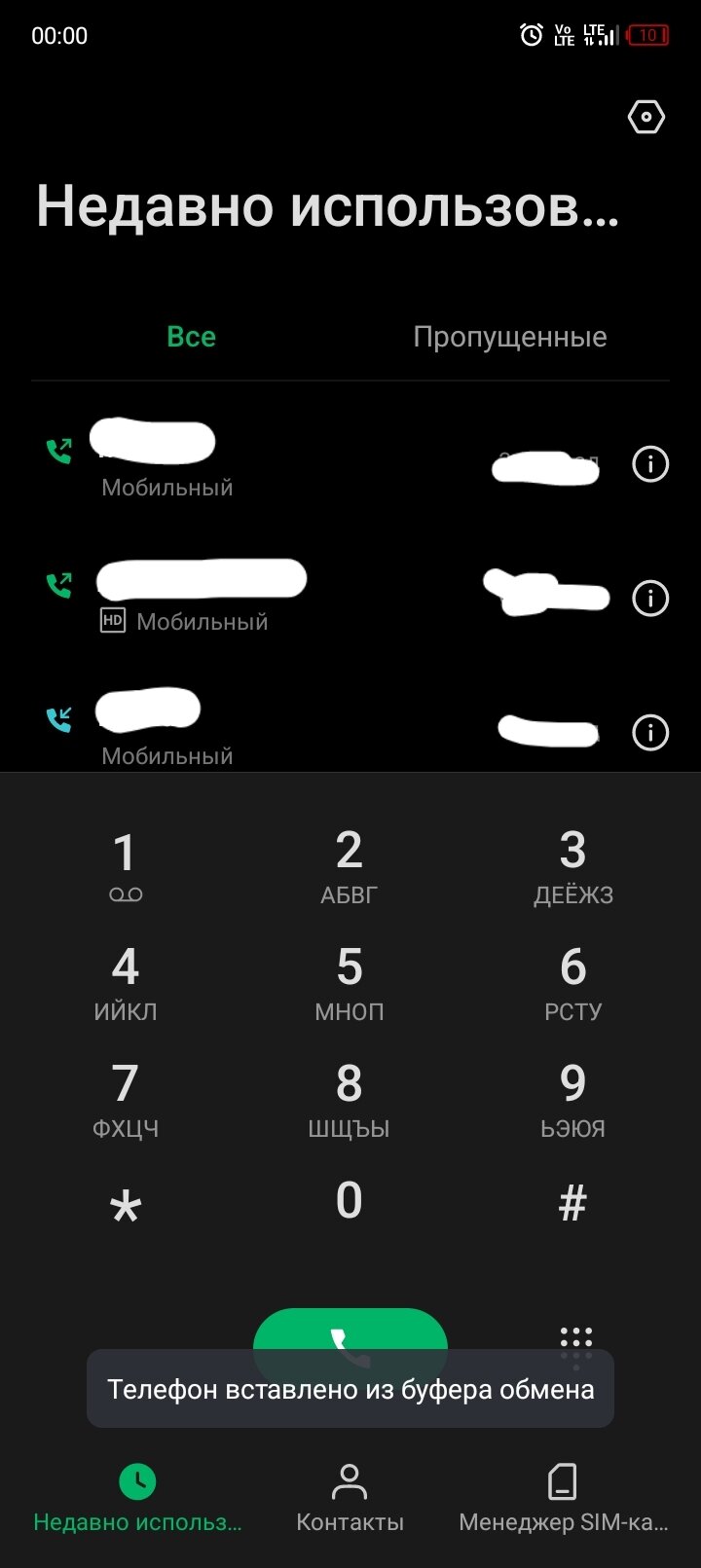
Task: Dial digit 1 voicemail key
Action: pyautogui.click(x=126, y=864)
